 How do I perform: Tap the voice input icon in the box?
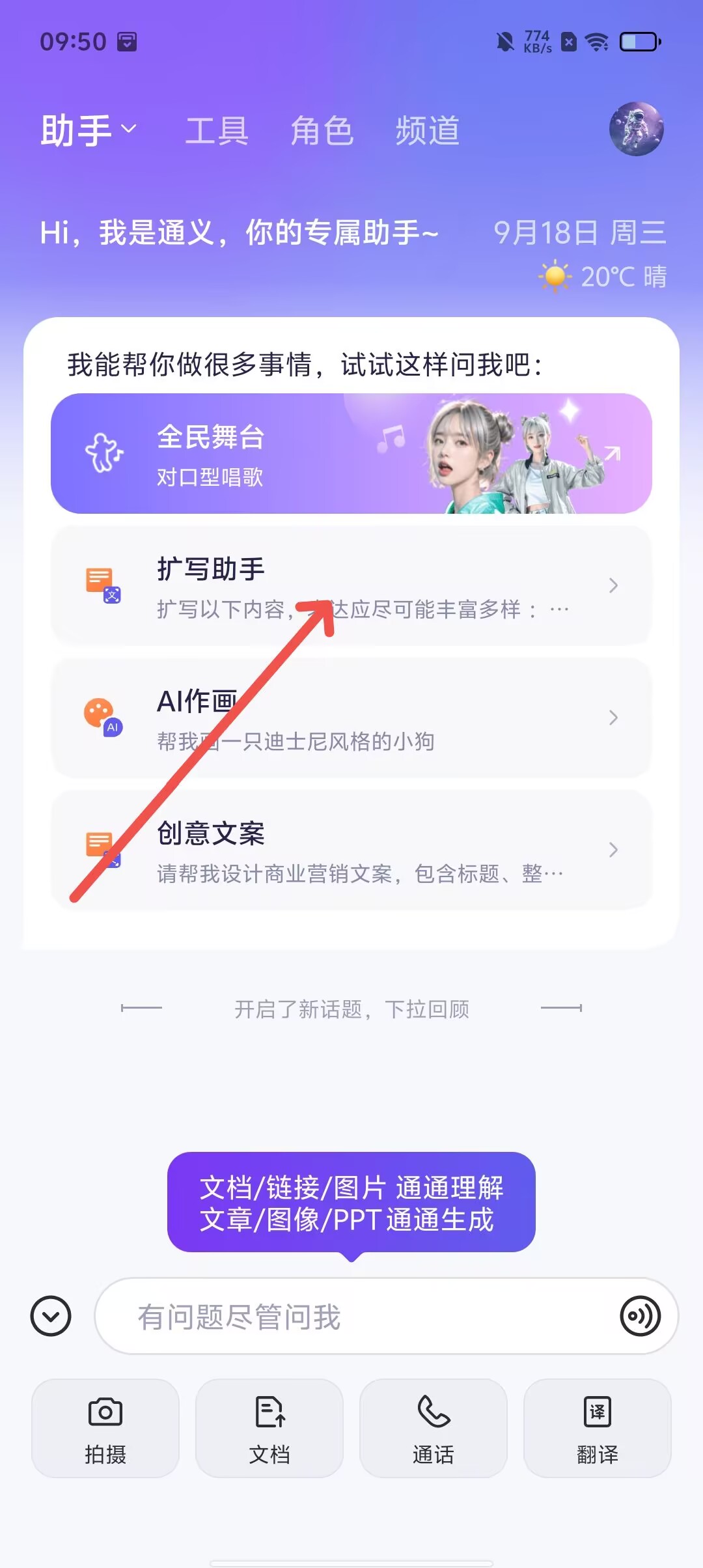640,1317
